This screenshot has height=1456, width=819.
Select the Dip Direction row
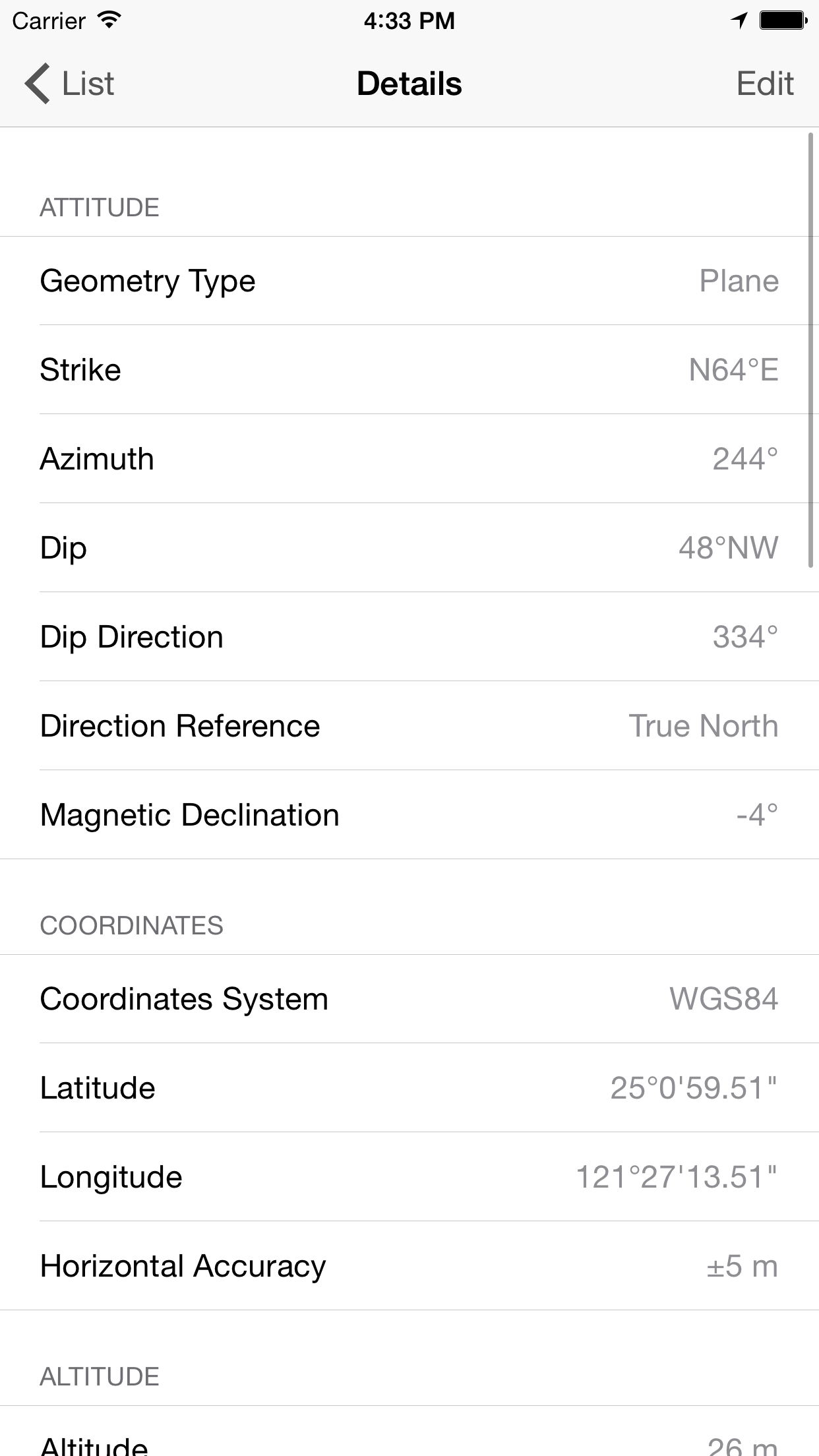point(409,636)
